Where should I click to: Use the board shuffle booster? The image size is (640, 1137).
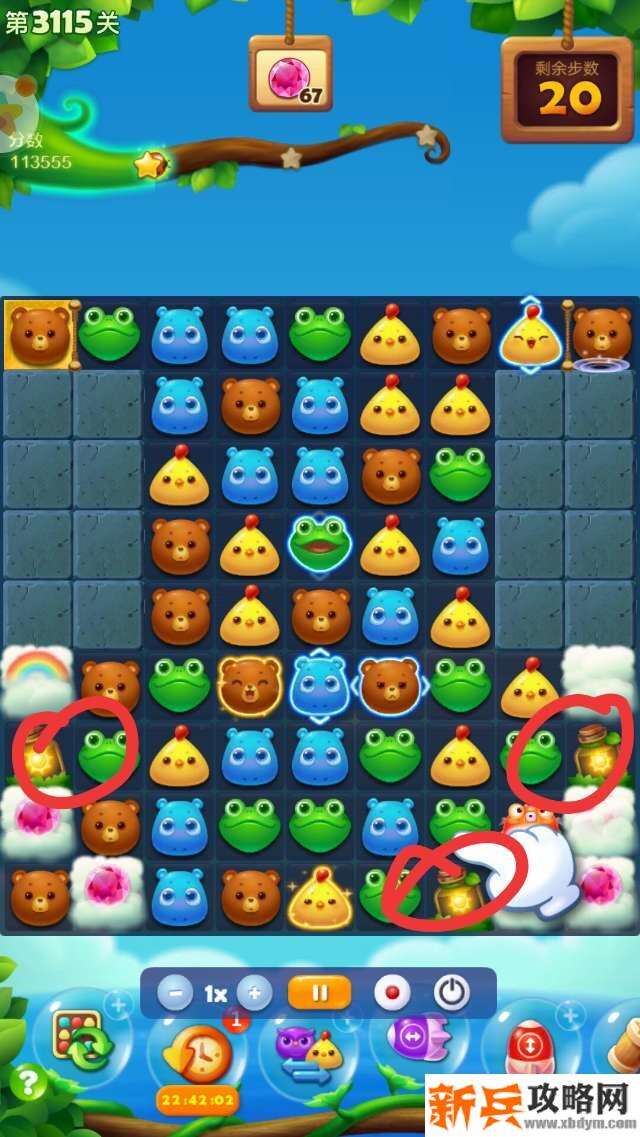pyautogui.click(x=82, y=1043)
